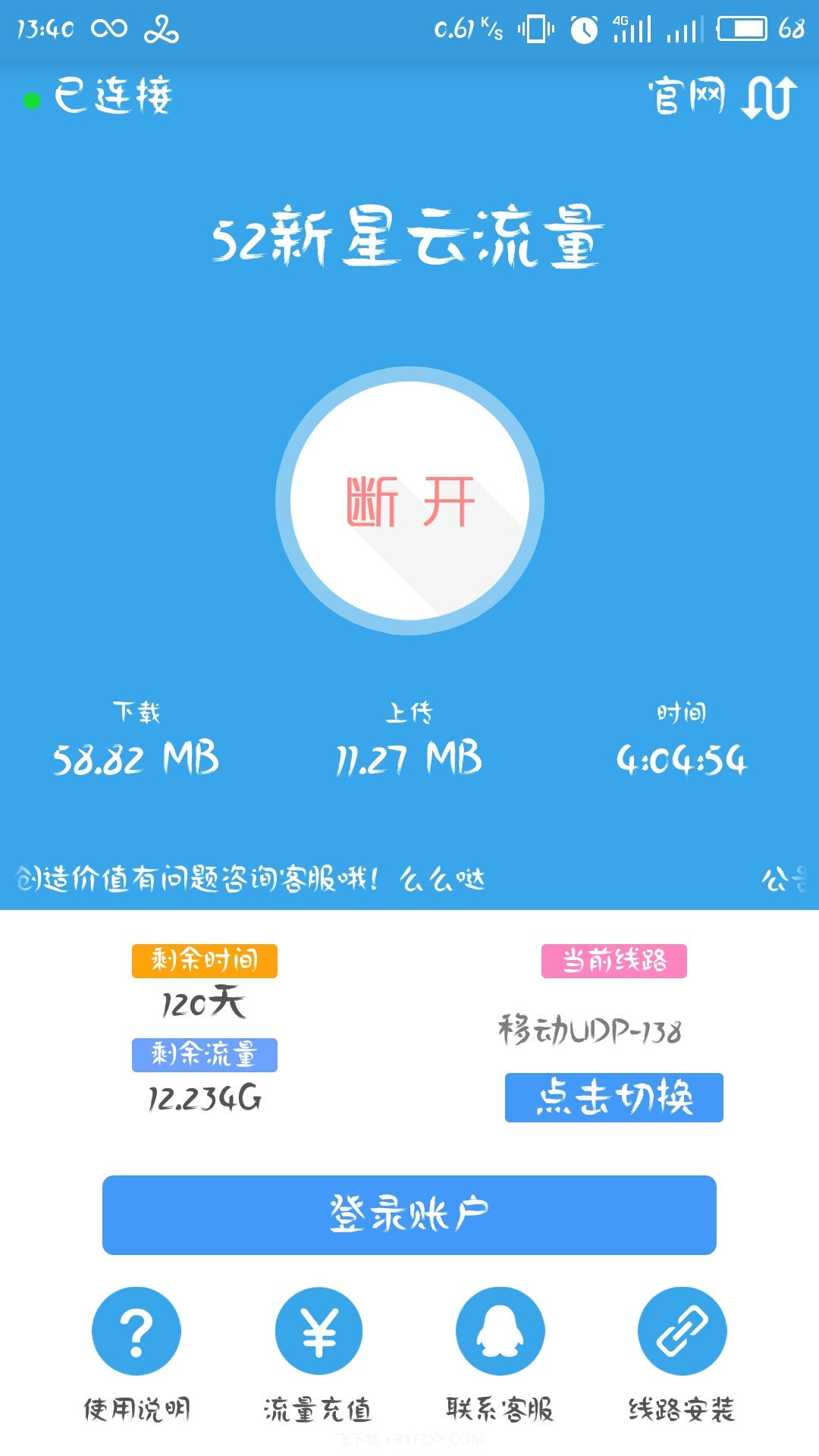Open the 官网 official website link
This screenshot has width=819, height=1456.
pos(687,95)
